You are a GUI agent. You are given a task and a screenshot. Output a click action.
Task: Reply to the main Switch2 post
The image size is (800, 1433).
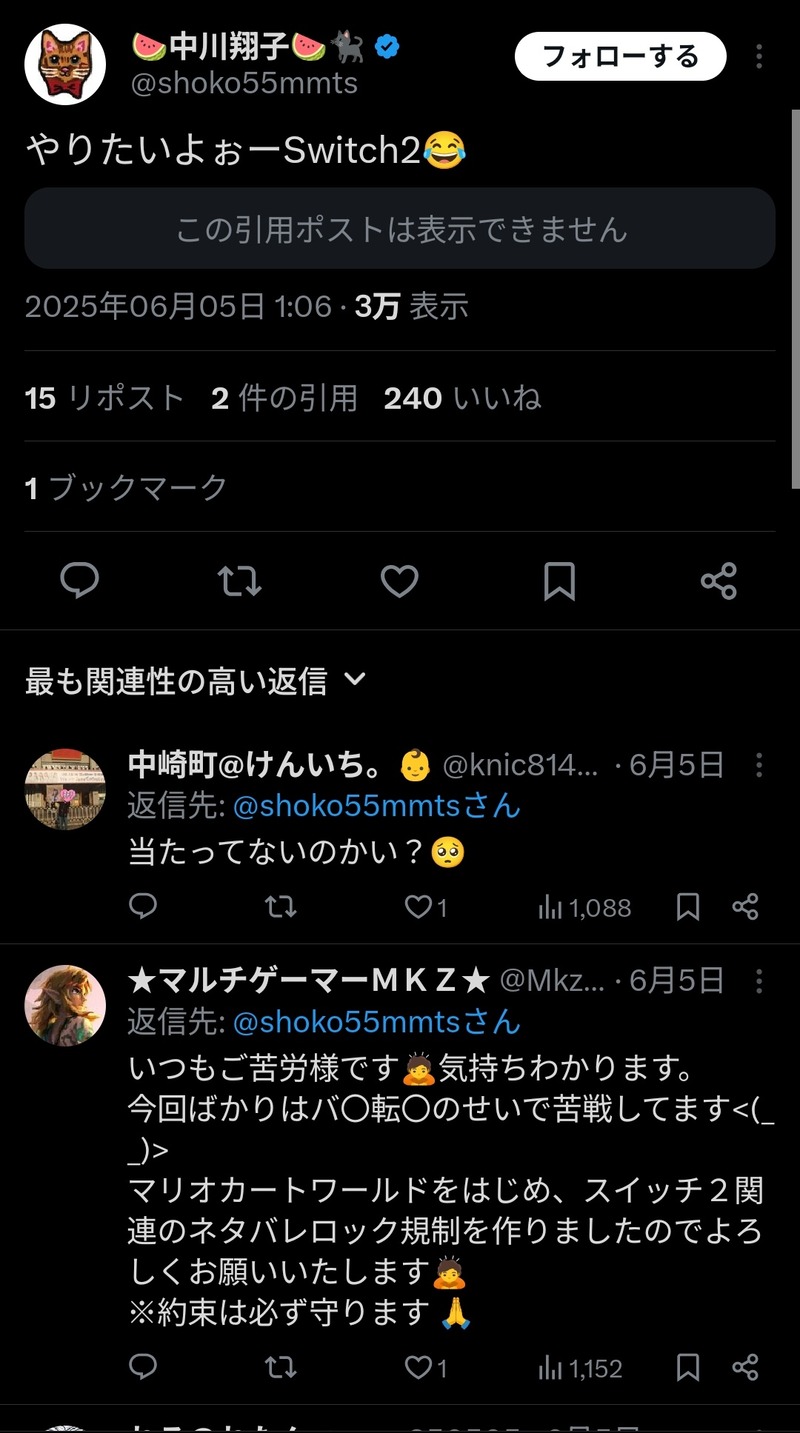click(80, 580)
